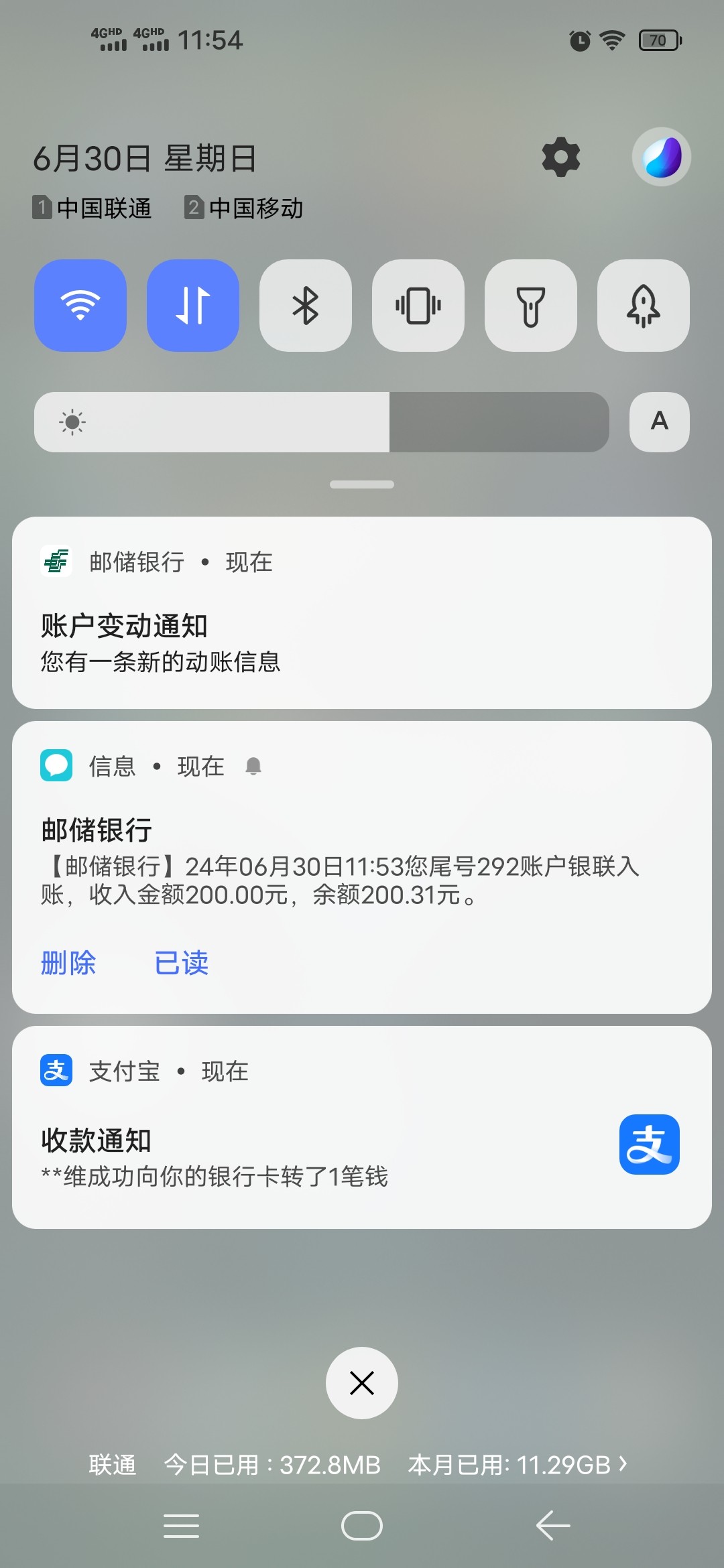Mark the SMS as read with 已读

click(181, 963)
